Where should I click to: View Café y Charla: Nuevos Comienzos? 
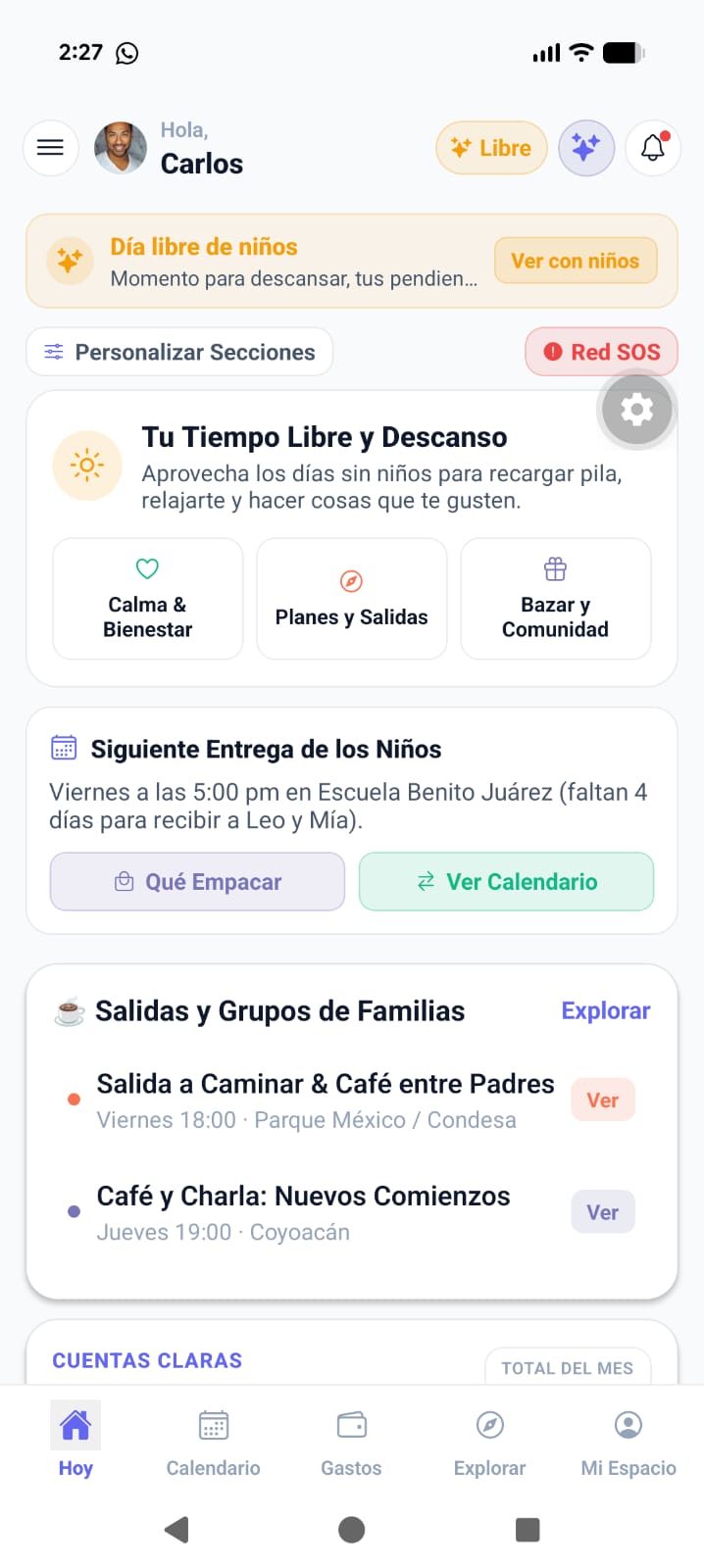coord(603,1212)
